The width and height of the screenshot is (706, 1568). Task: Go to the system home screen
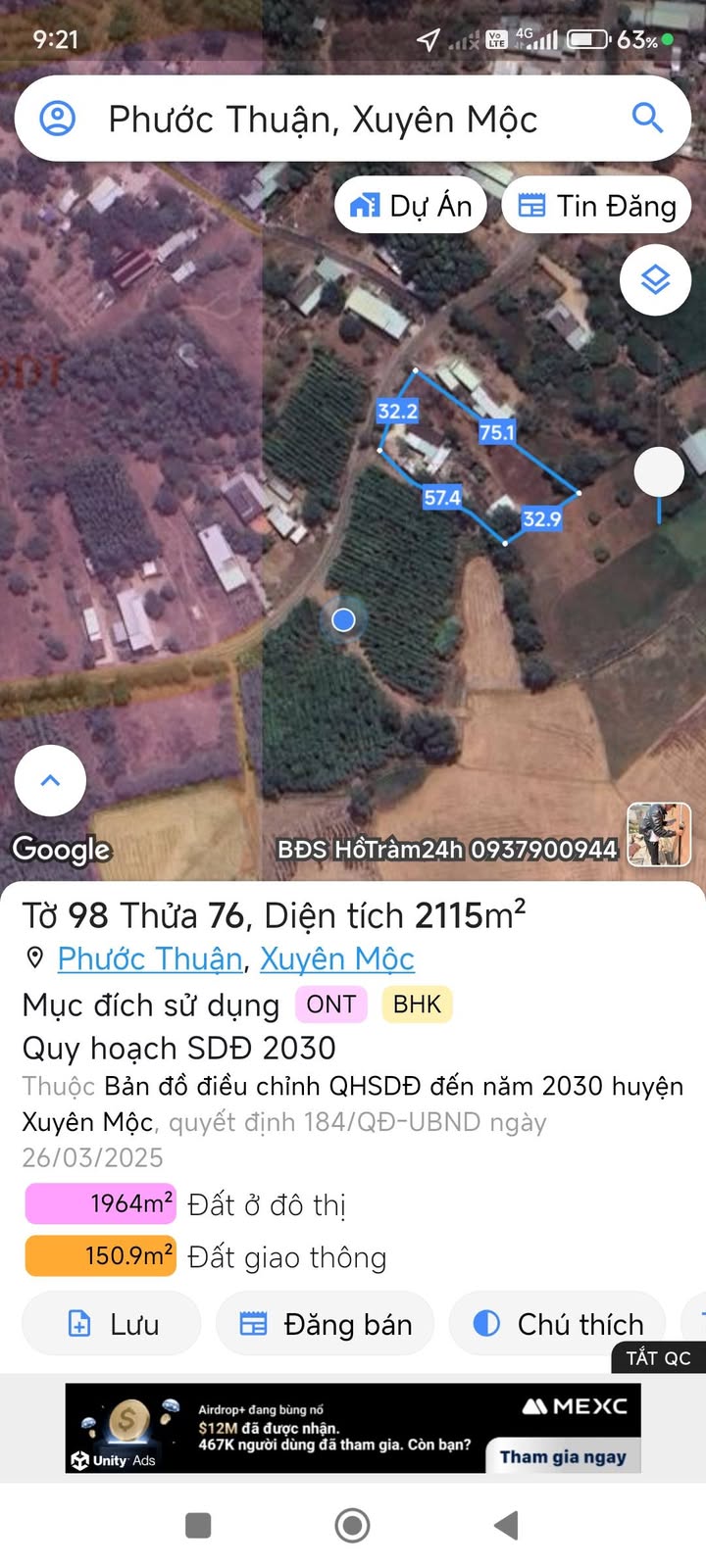352,1525
